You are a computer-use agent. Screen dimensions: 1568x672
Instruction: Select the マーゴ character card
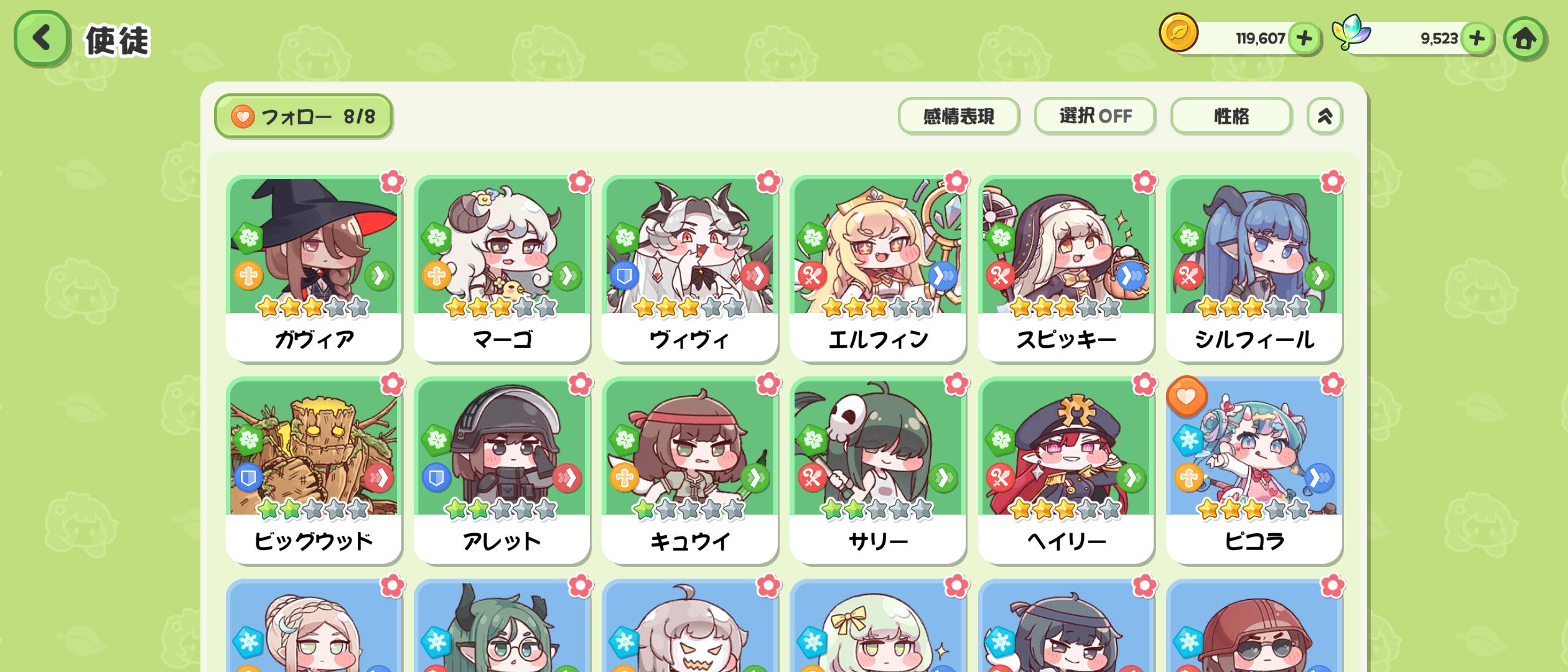click(502, 268)
